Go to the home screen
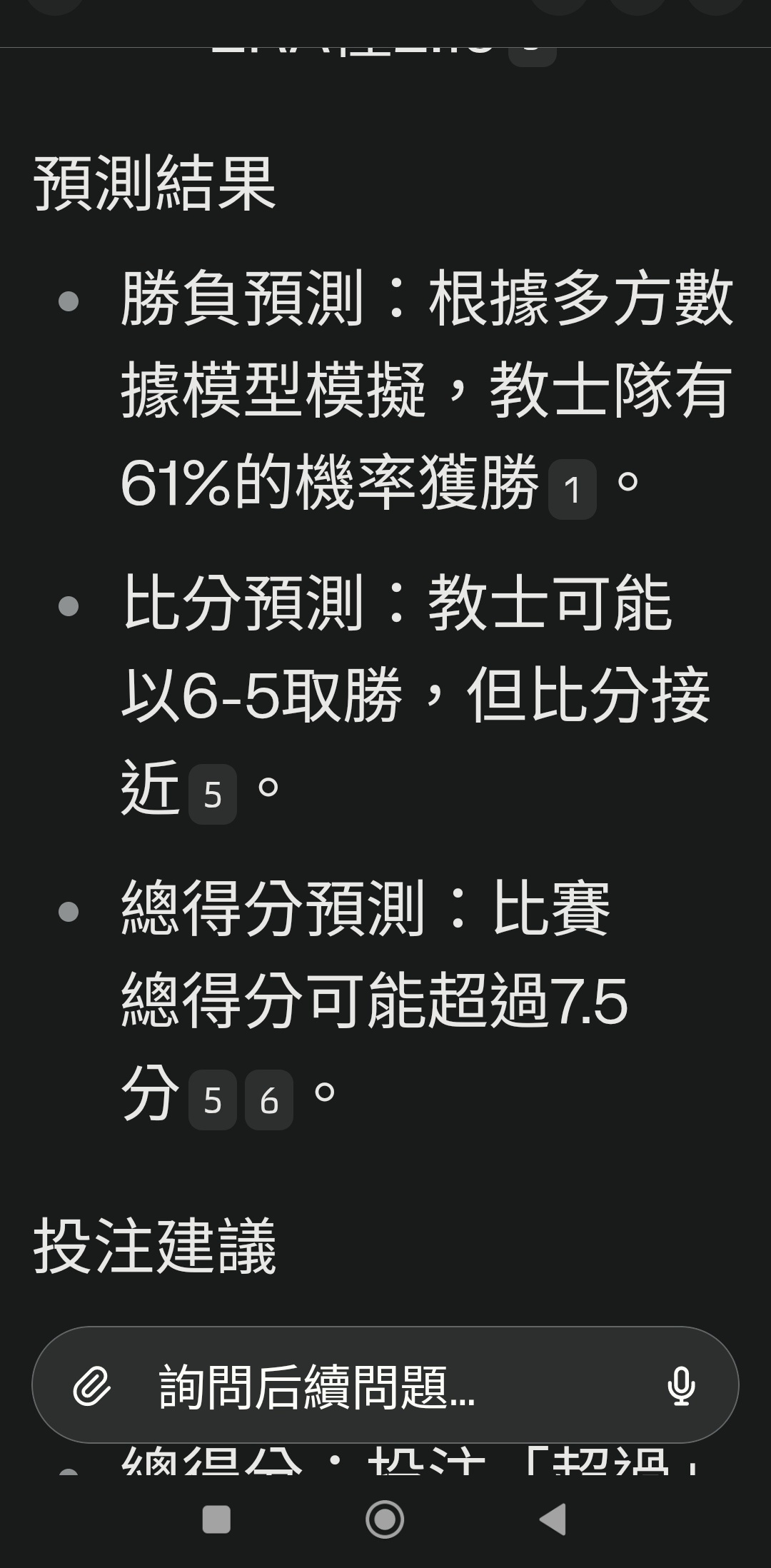The image size is (771, 1568). [x=385, y=1519]
